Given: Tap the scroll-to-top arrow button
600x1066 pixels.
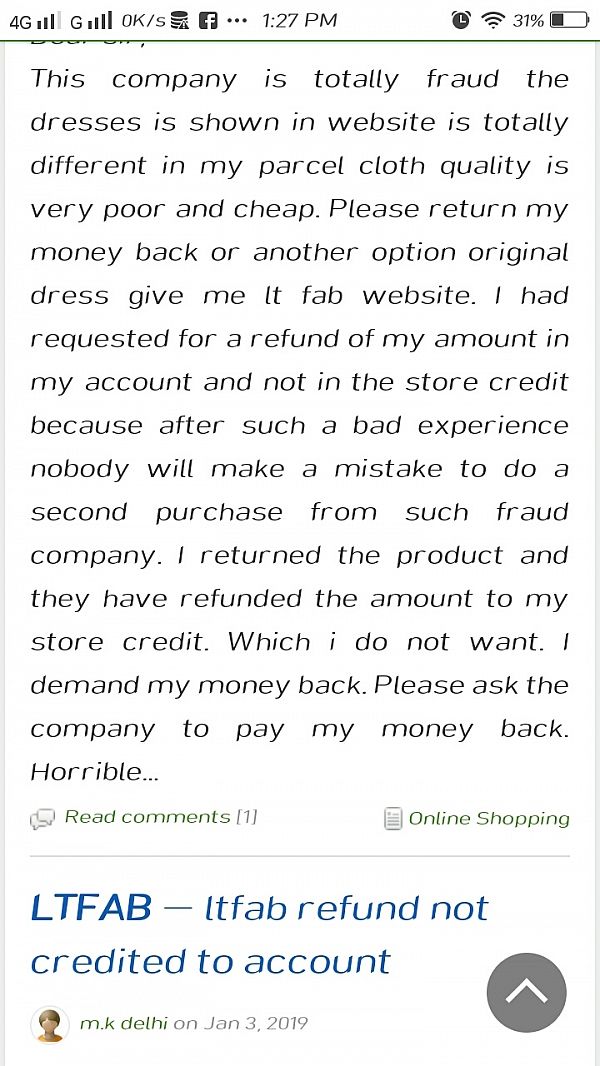Looking at the screenshot, I should tap(526, 992).
